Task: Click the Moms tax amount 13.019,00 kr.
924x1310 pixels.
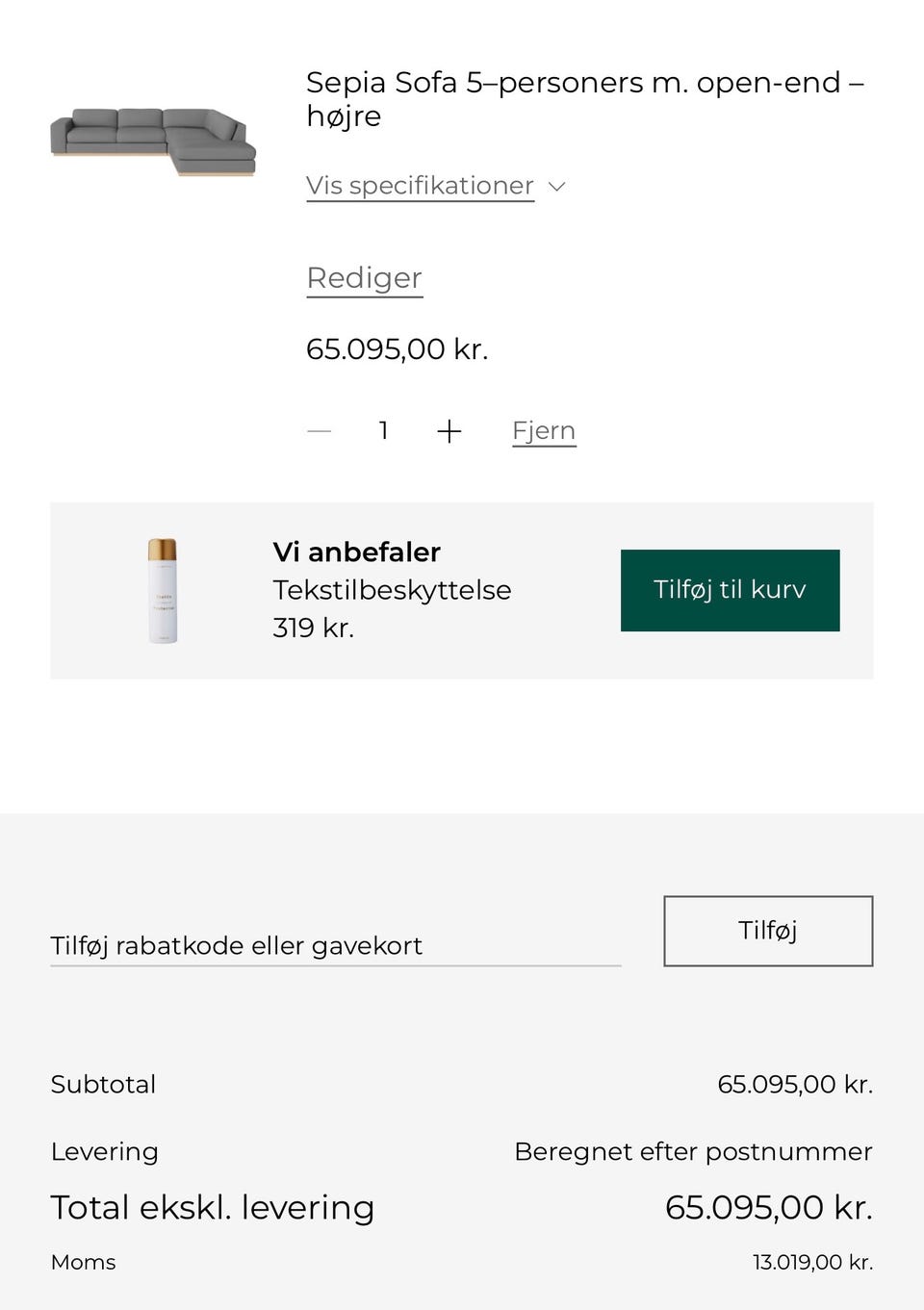Action: pyautogui.click(x=812, y=1261)
